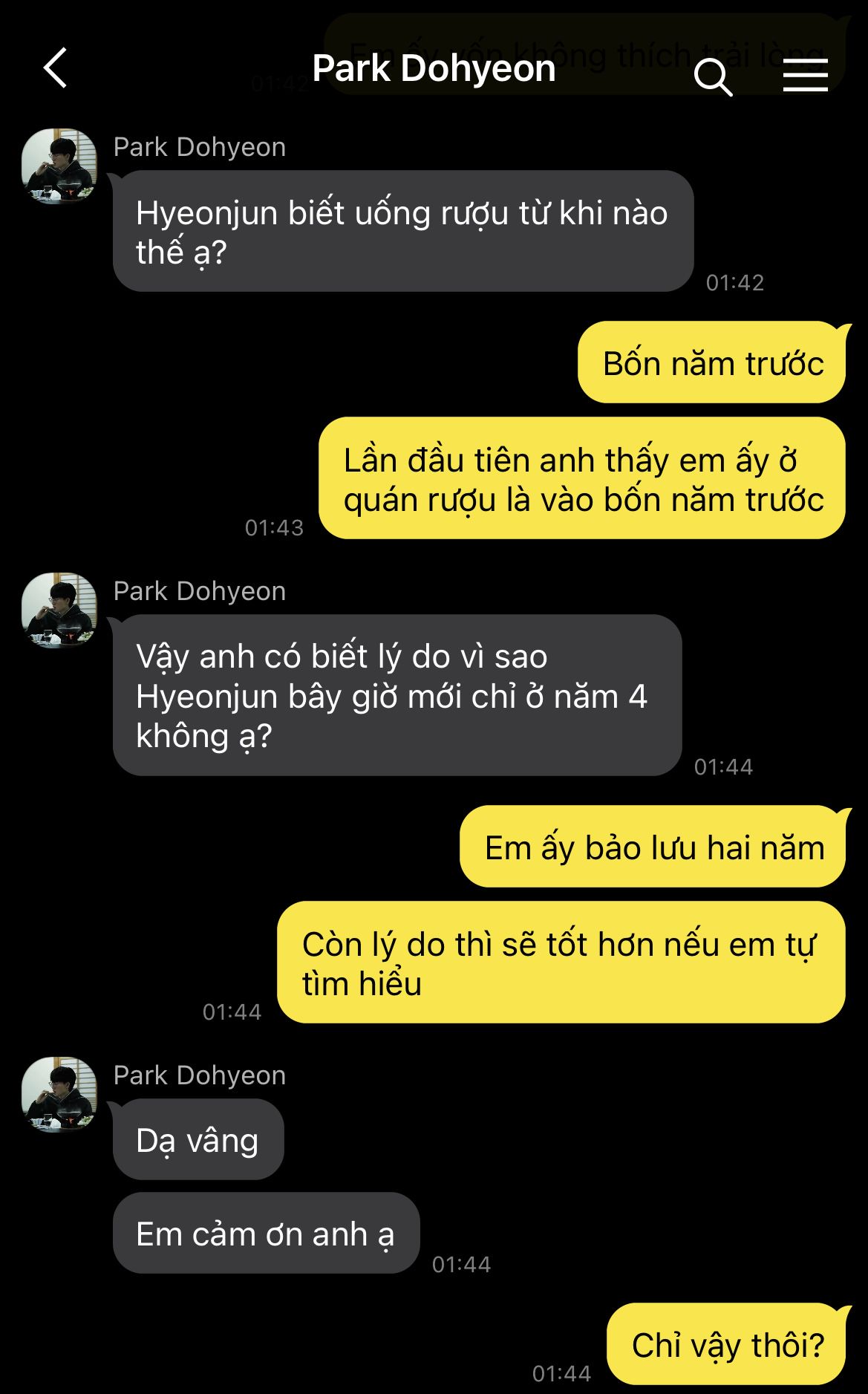
Task: Go back to the chat list
Action: pyautogui.click(x=56, y=68)
